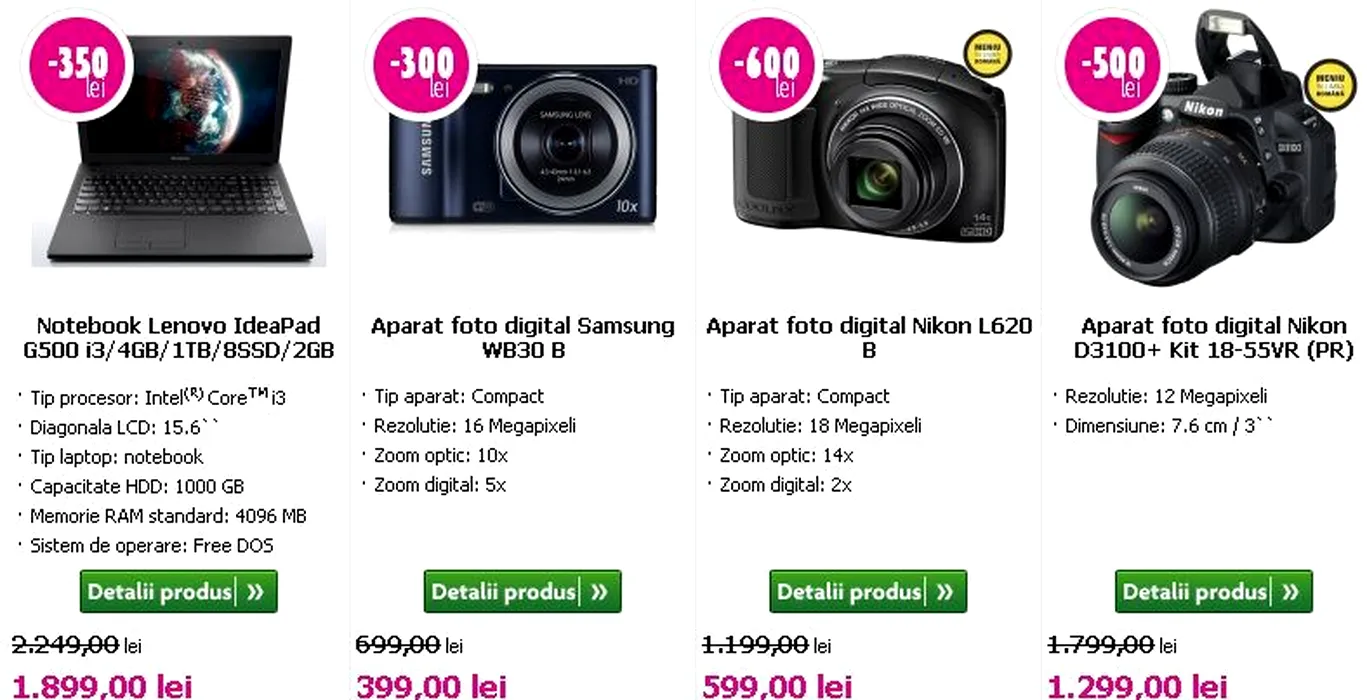The height and width of the screenshot is (700, 1367).
Task: Open Detalii produs for Samsung WB30 B
Action: coord(522,592)
